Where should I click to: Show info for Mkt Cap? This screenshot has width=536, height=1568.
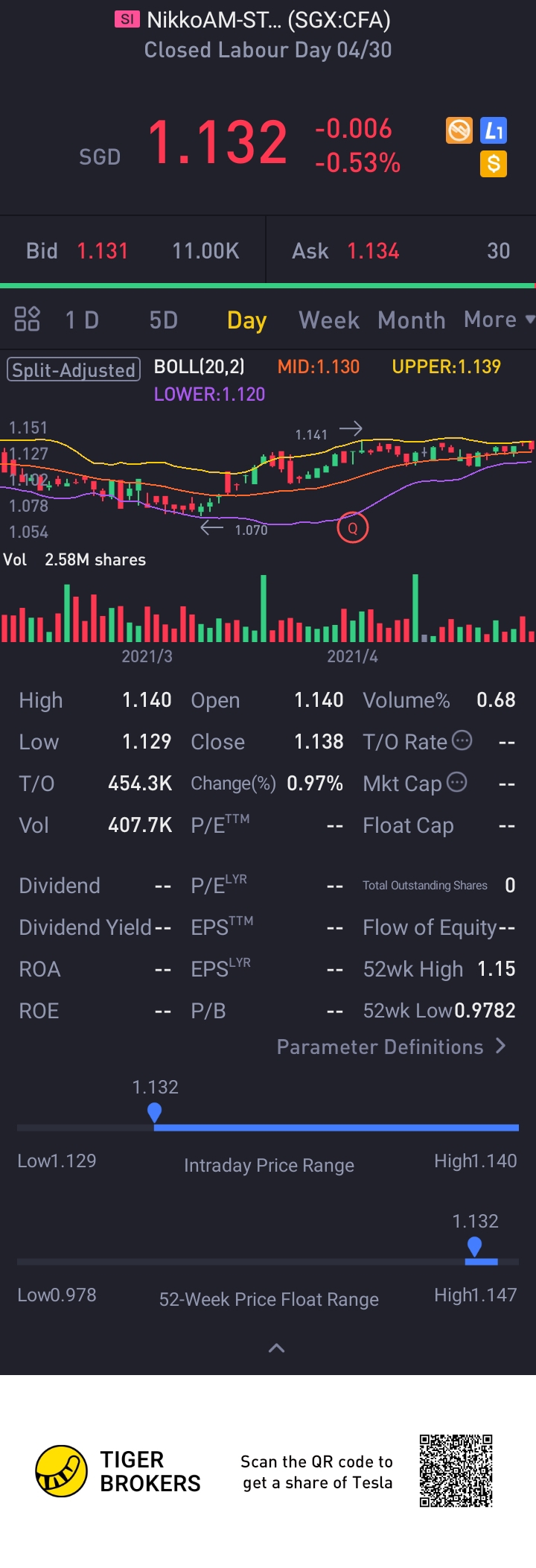pyautogui.click(x=456, y=782)
